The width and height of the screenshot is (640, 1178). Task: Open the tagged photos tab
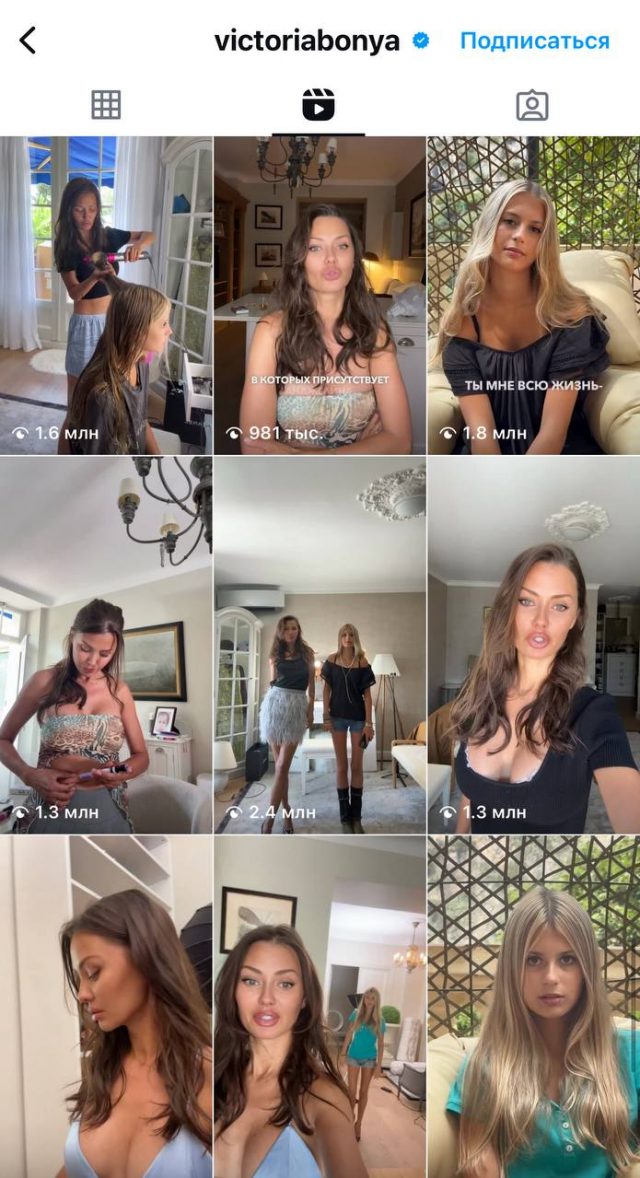pyautogui.click(x=532, y=105)
